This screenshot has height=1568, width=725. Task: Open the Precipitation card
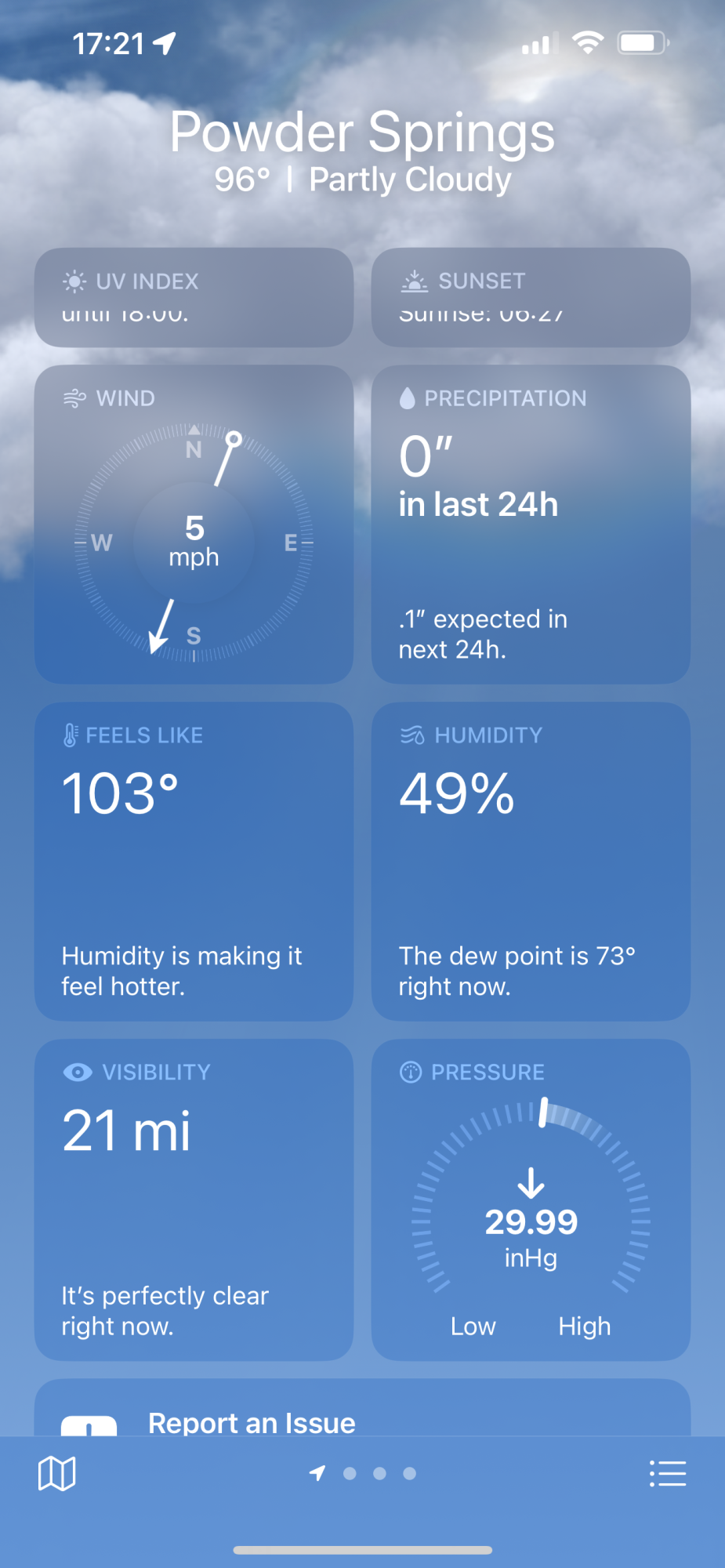click(x=531, y=524)
